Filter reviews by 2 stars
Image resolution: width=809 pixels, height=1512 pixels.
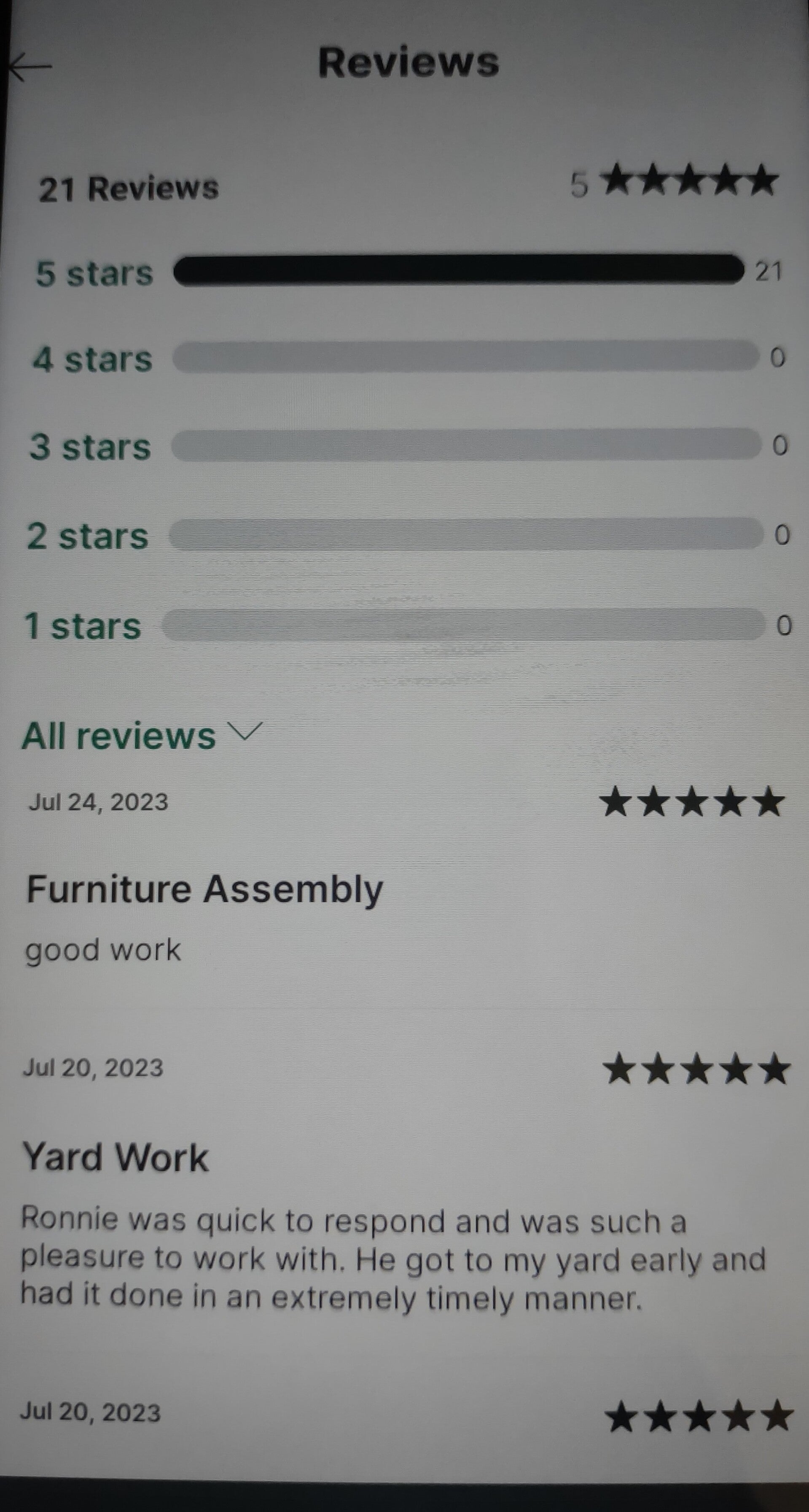tap(87, 536)
